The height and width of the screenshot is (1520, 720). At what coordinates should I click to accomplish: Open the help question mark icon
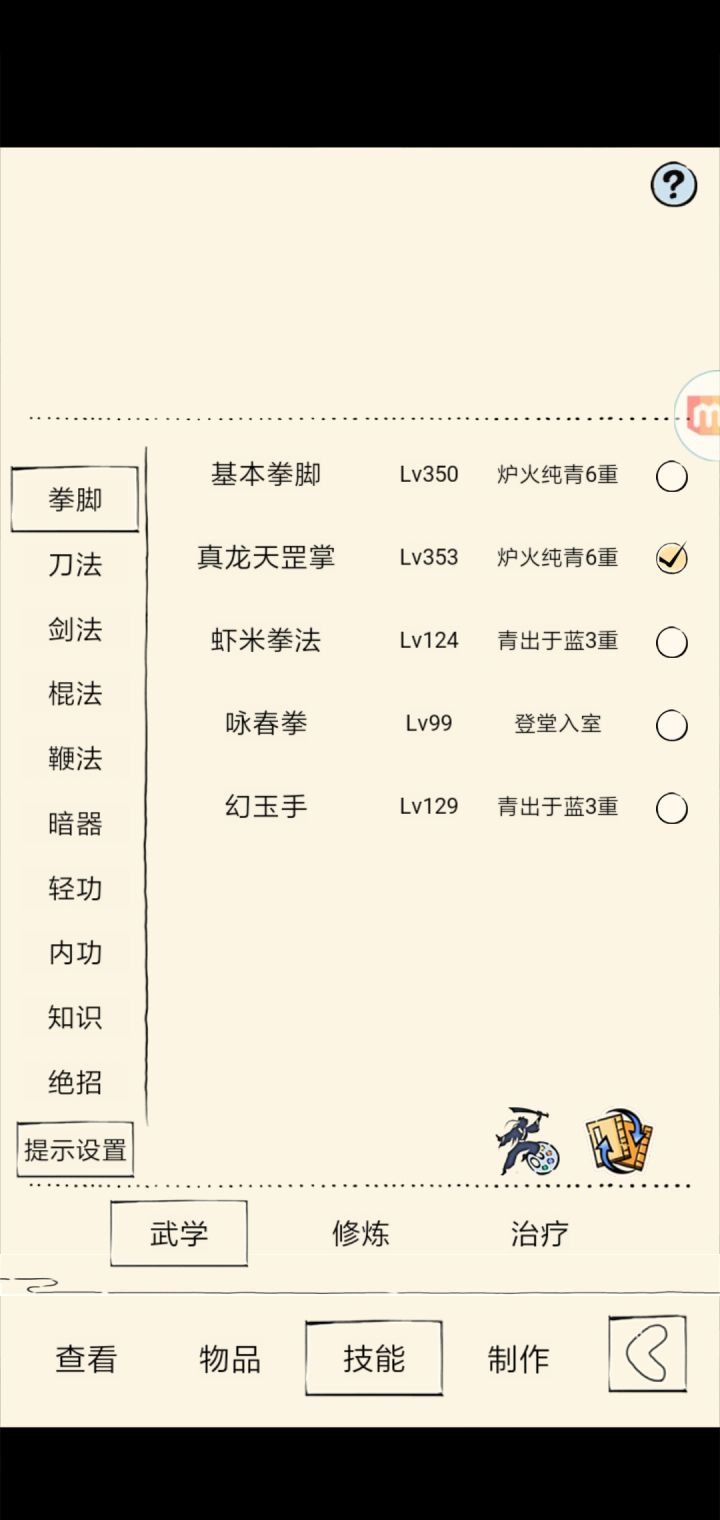pos(673,183)
